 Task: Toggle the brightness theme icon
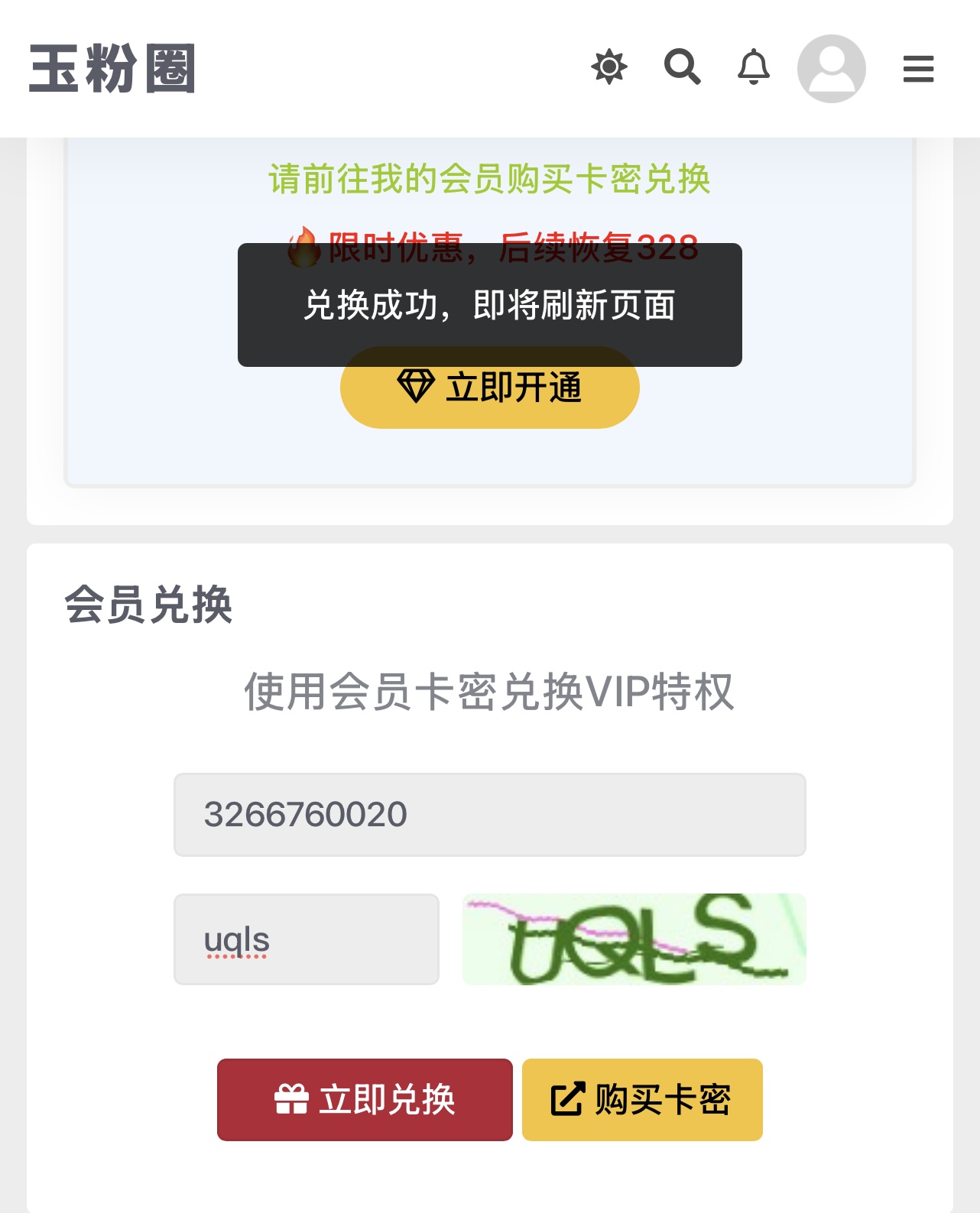tap(609, 67)
